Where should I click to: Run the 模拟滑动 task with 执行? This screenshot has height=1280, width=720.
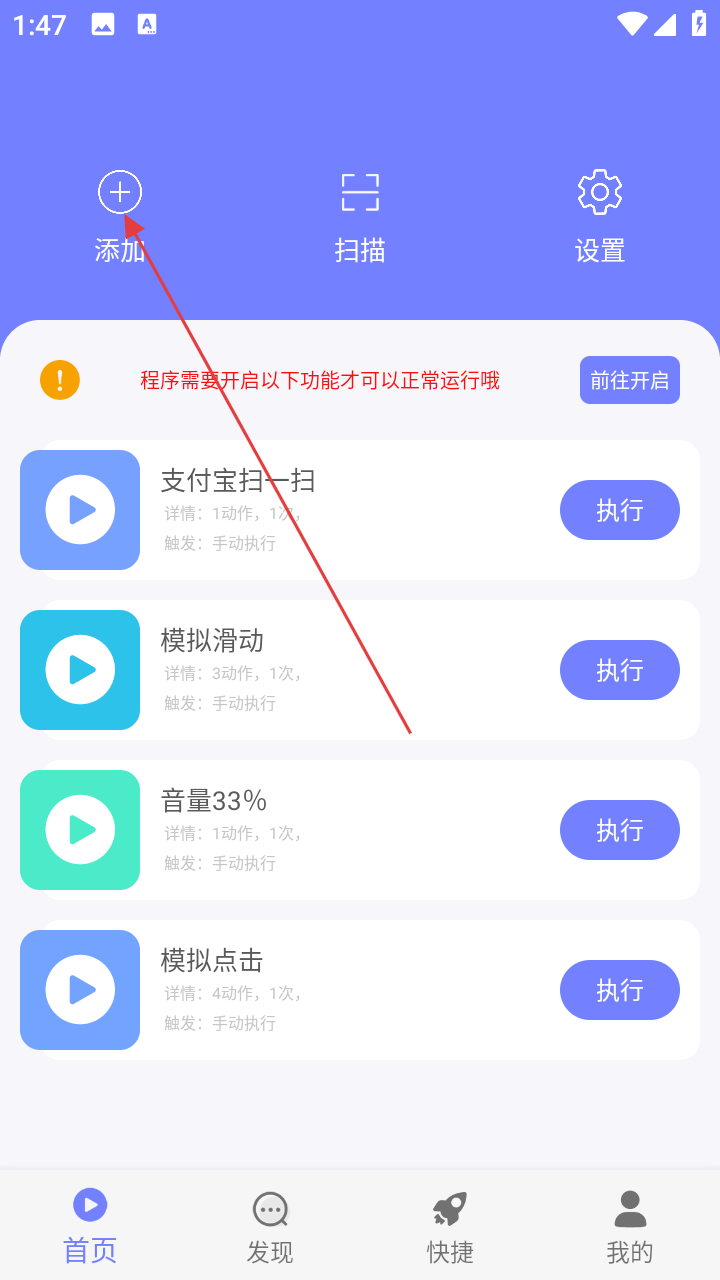619,670
